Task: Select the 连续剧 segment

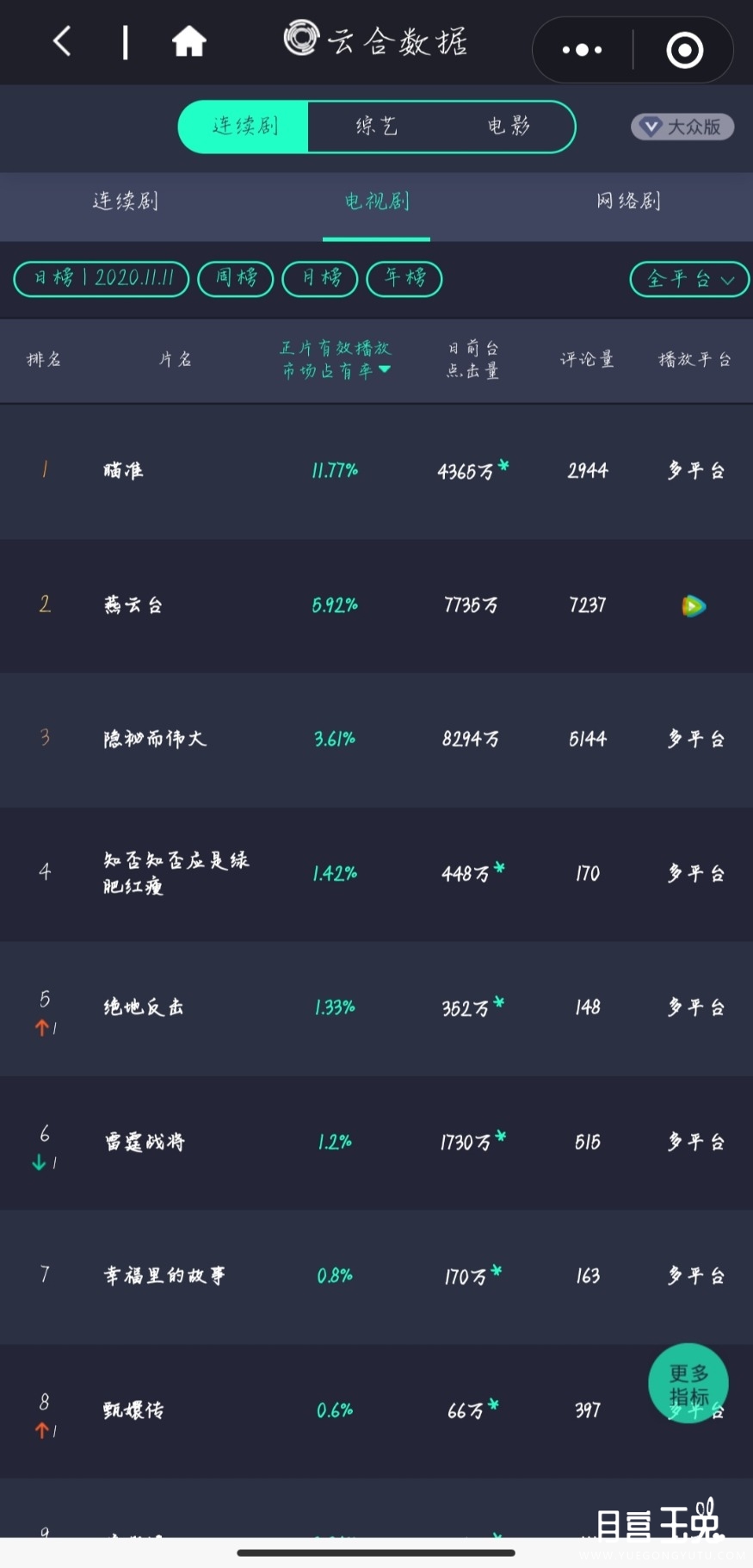Action: [244, 127]
